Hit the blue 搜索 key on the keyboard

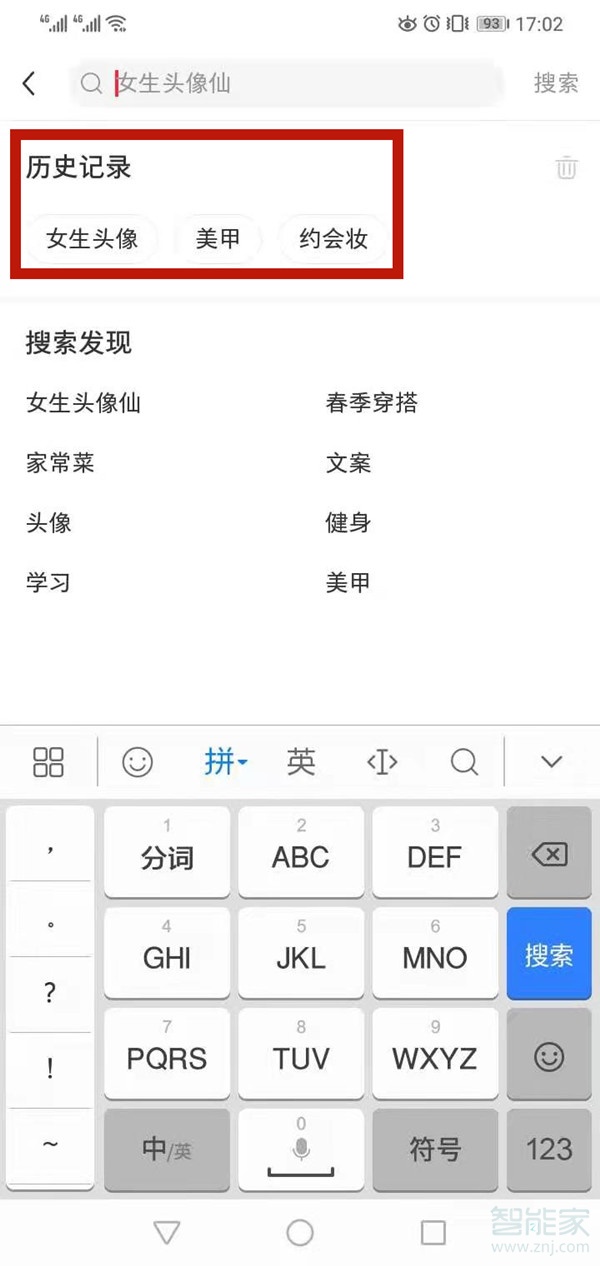coord(548,954)
